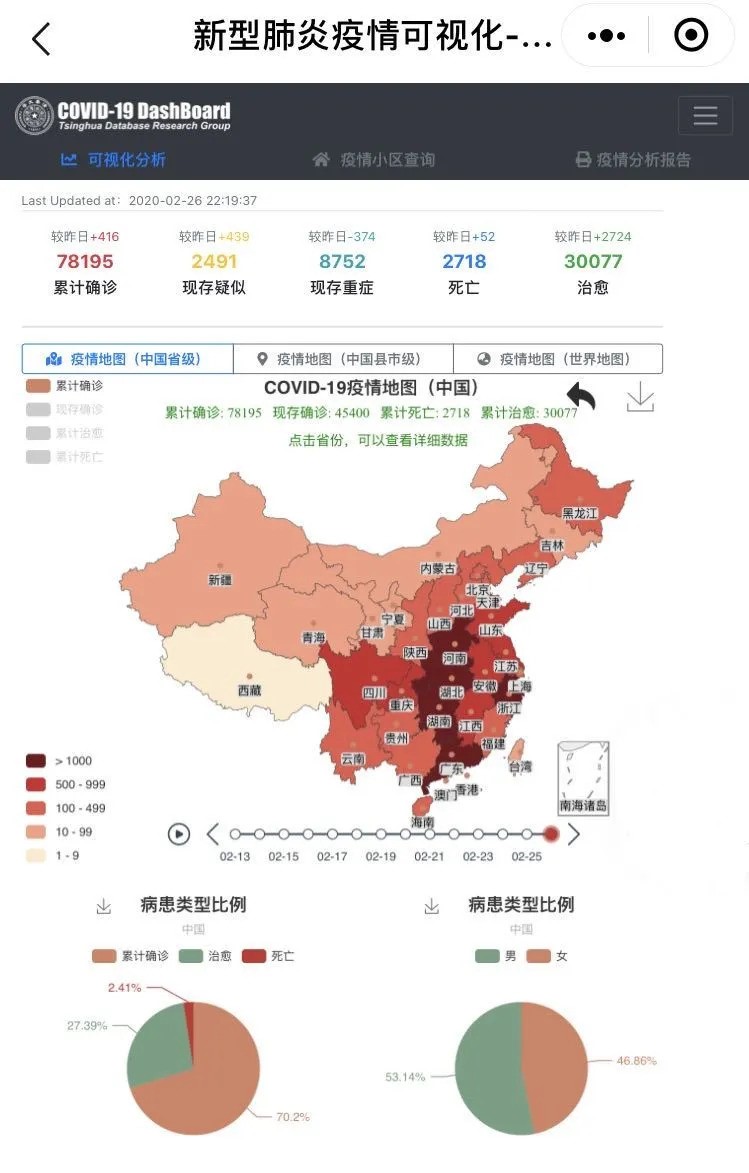Step timeline to previous date
This screenshot has height=1173, width=749.
pos(213,834)
